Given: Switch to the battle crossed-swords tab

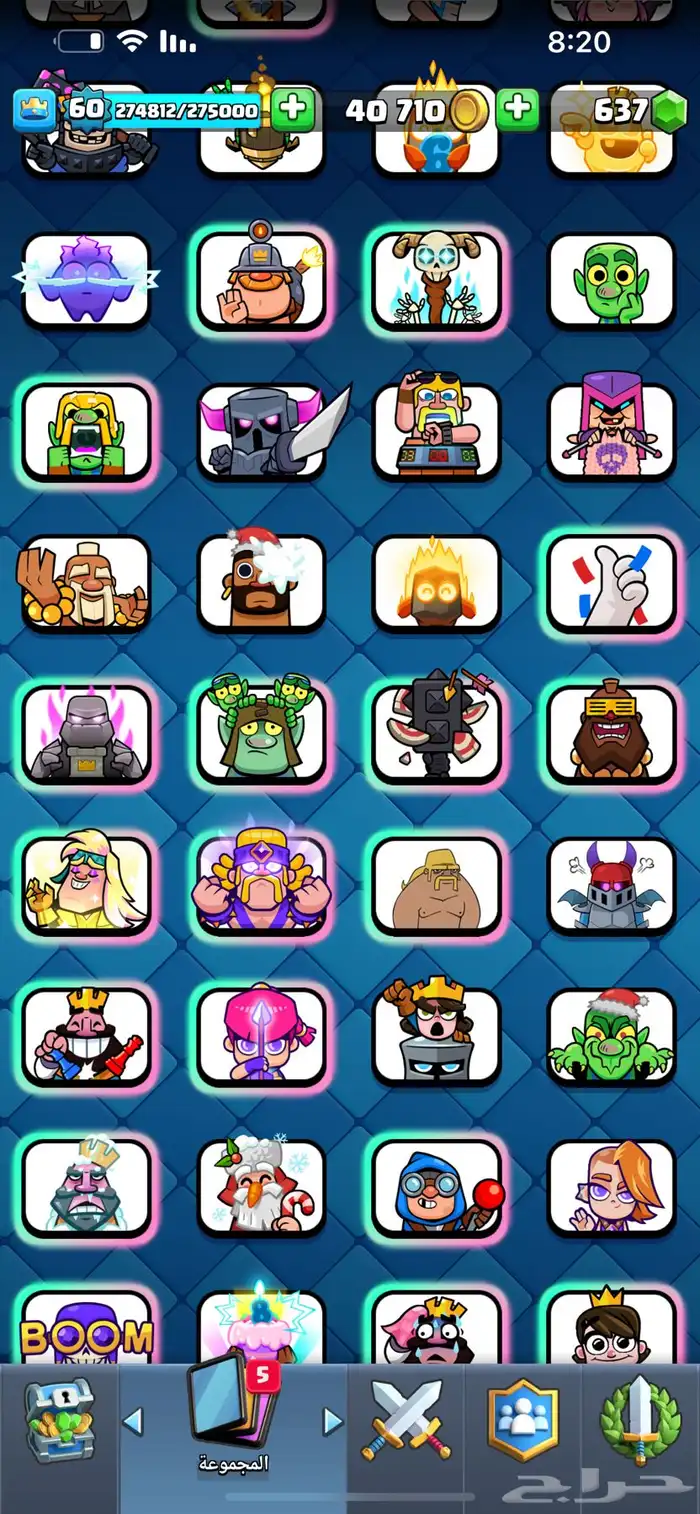Looking at the screenshot, I should click(x=406, y=1420).
